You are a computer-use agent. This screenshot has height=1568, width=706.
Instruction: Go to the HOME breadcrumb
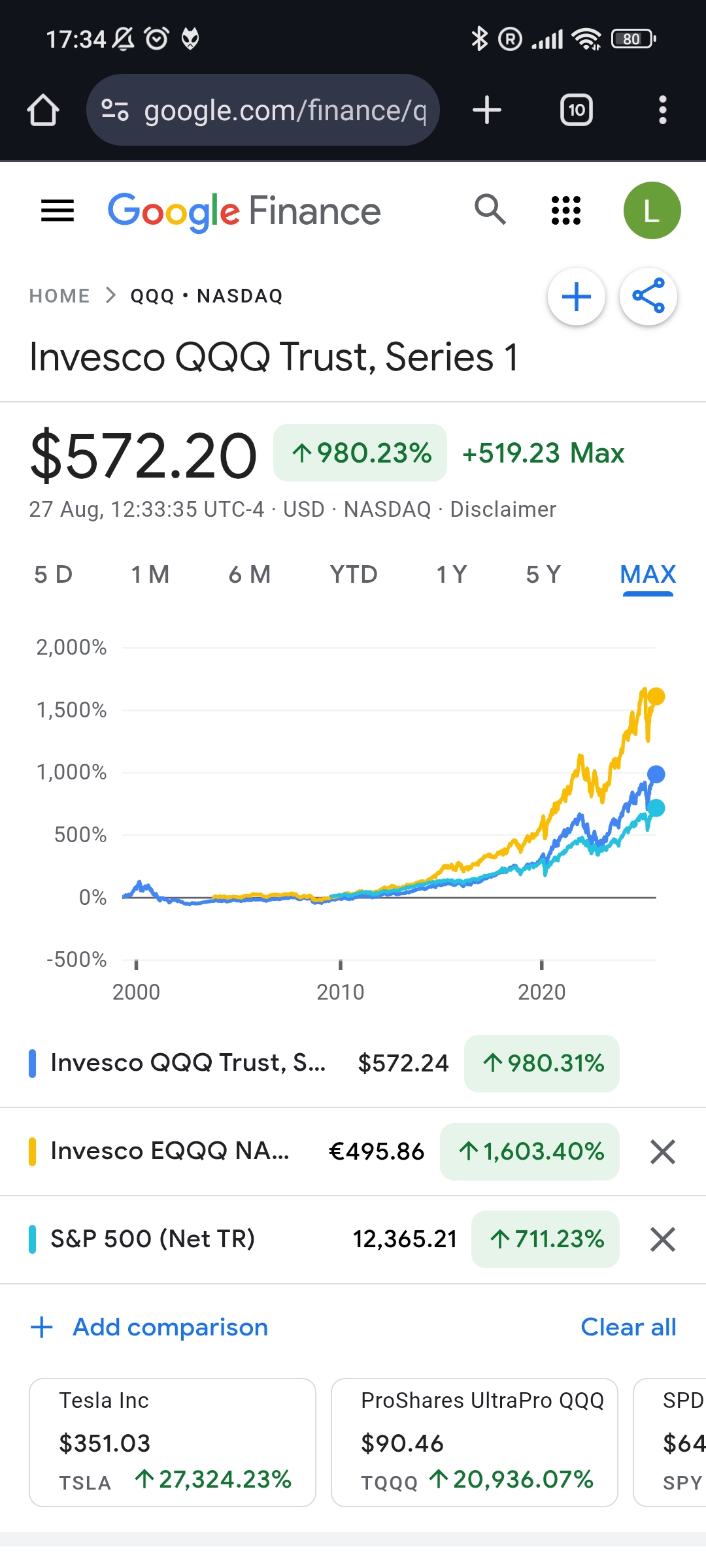(59, 296)
